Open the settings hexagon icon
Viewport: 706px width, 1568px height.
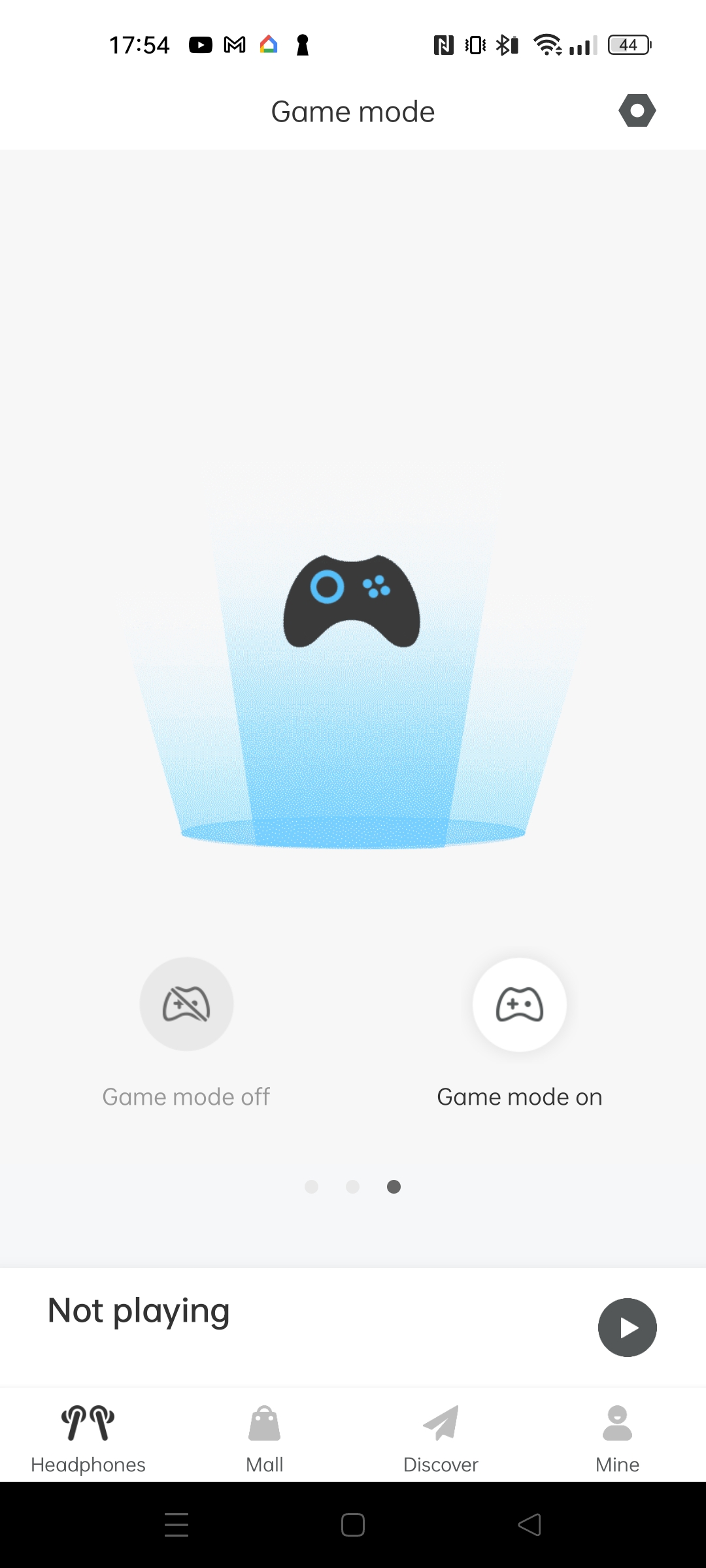point(637,110)
